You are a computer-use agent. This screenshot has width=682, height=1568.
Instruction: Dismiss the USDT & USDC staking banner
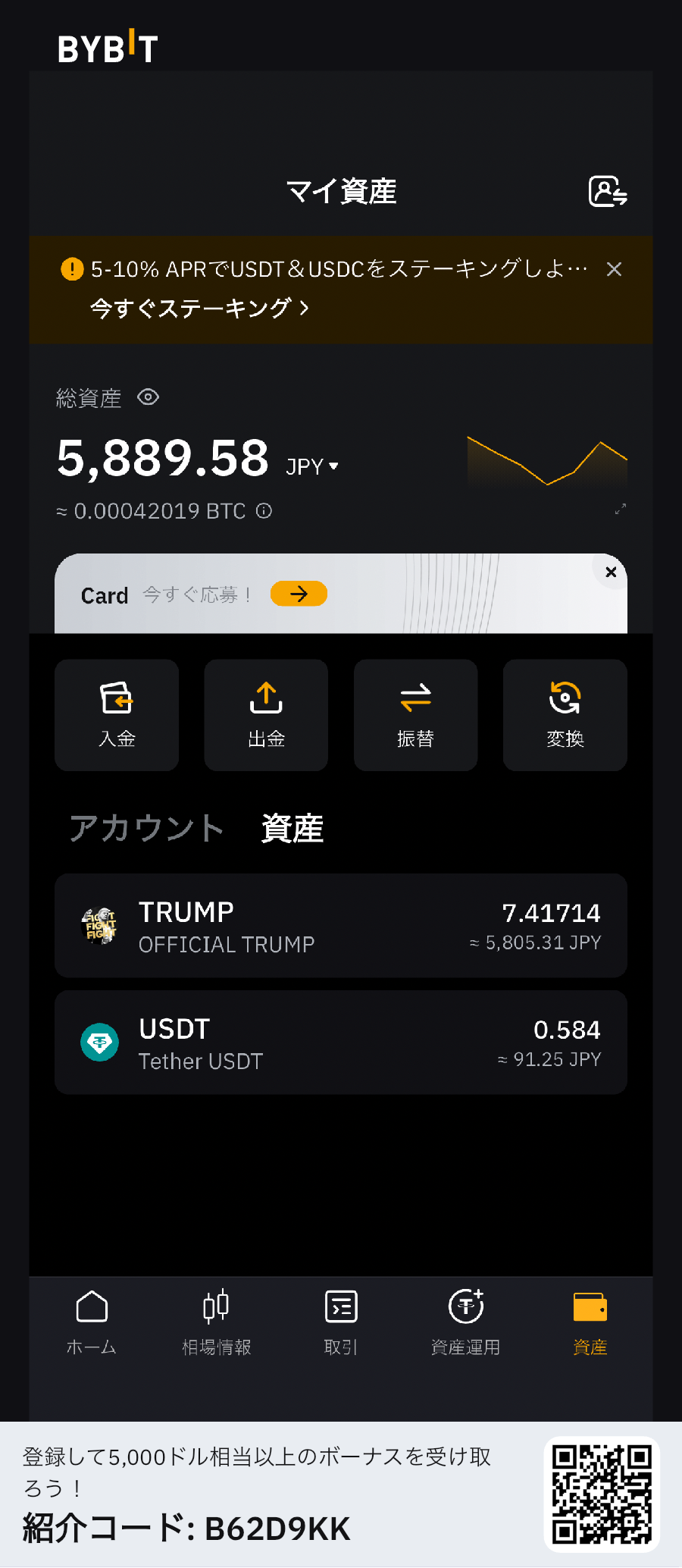[x=614, y=269]
